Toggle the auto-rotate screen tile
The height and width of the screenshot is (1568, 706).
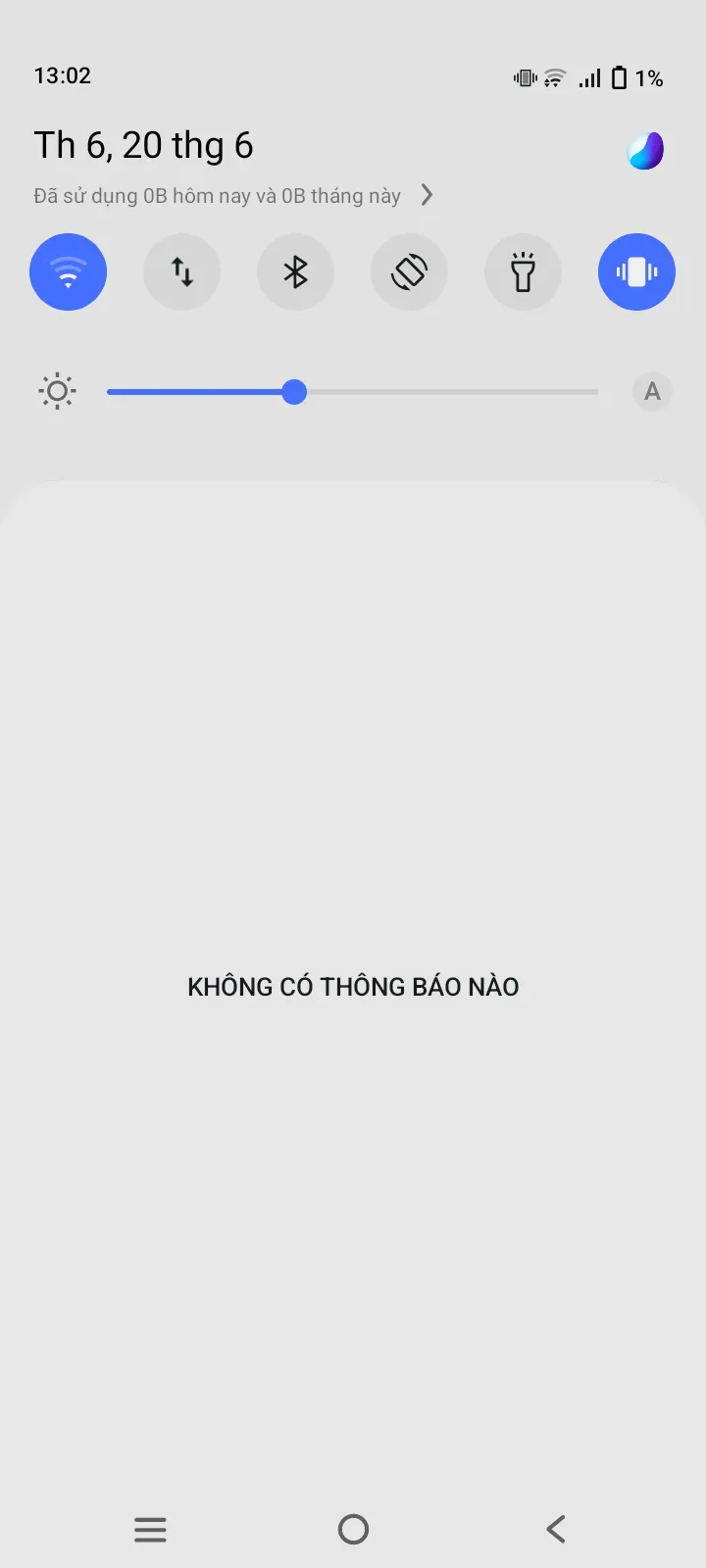(x=409, y=271)
